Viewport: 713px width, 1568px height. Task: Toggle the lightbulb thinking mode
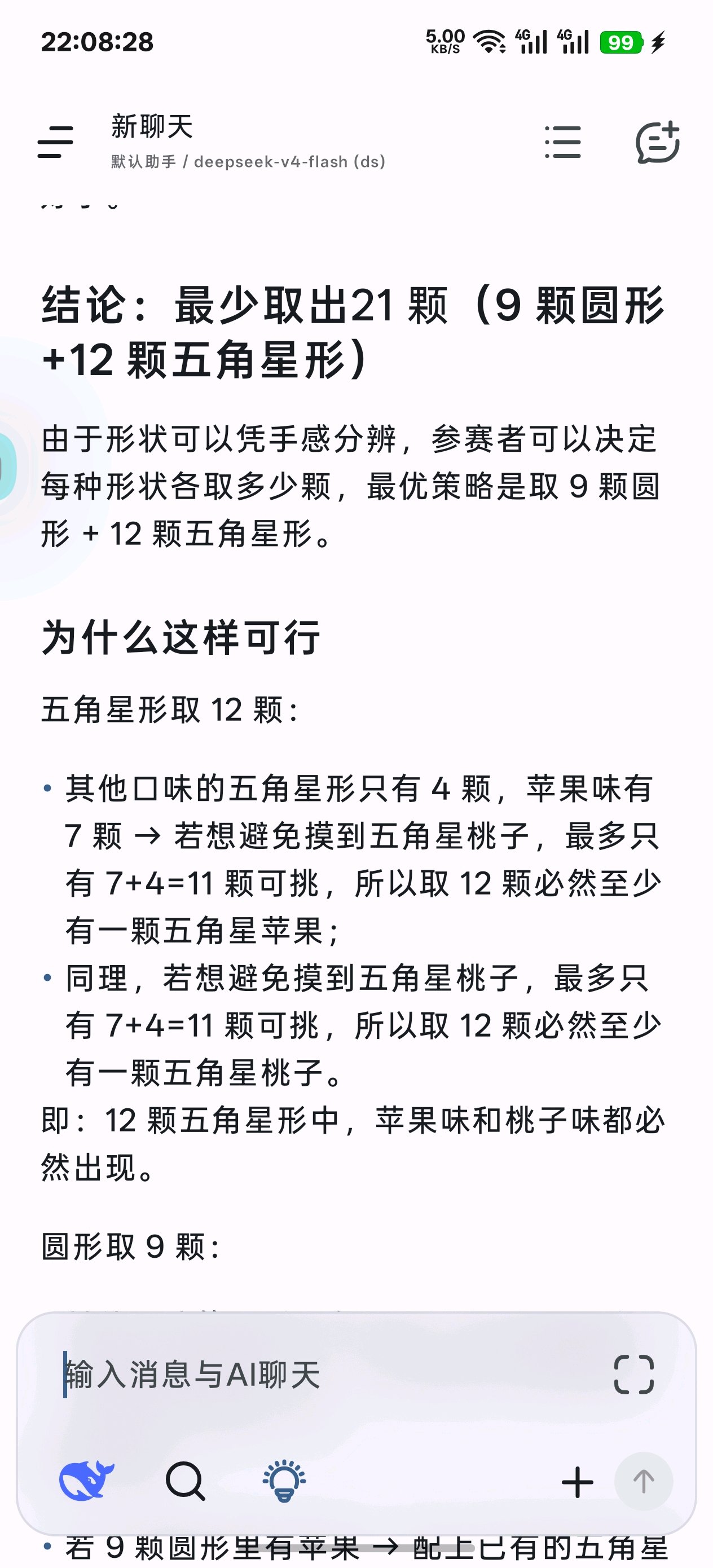point(284,1481)
